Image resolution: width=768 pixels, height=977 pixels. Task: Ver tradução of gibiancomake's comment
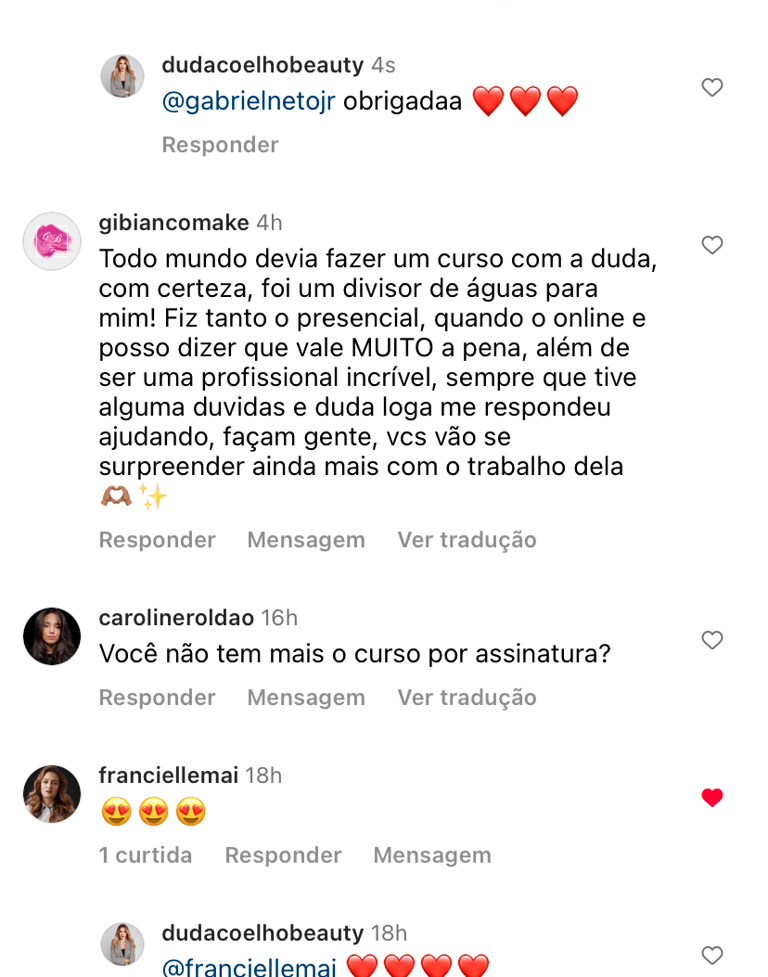467,540
